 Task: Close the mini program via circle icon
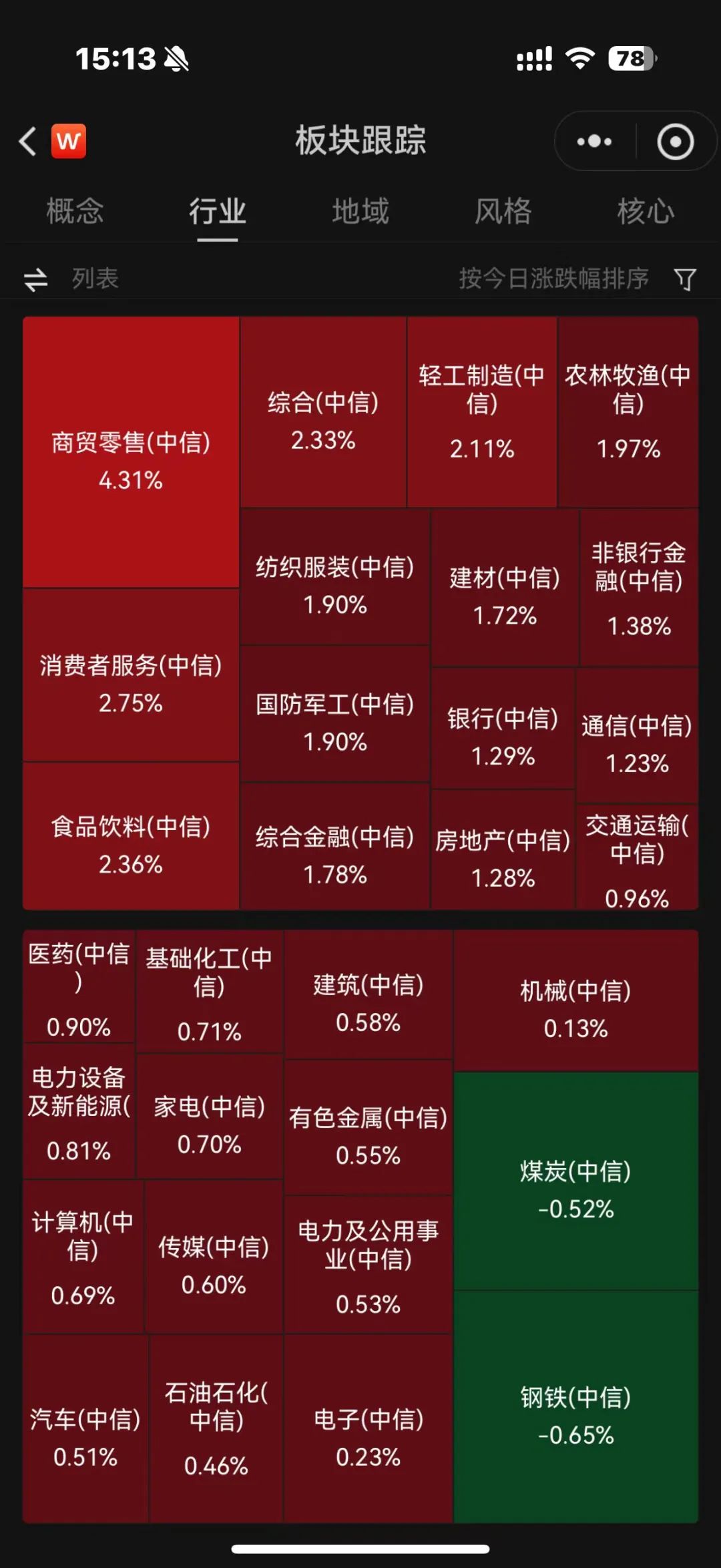[x=675, y=141]
